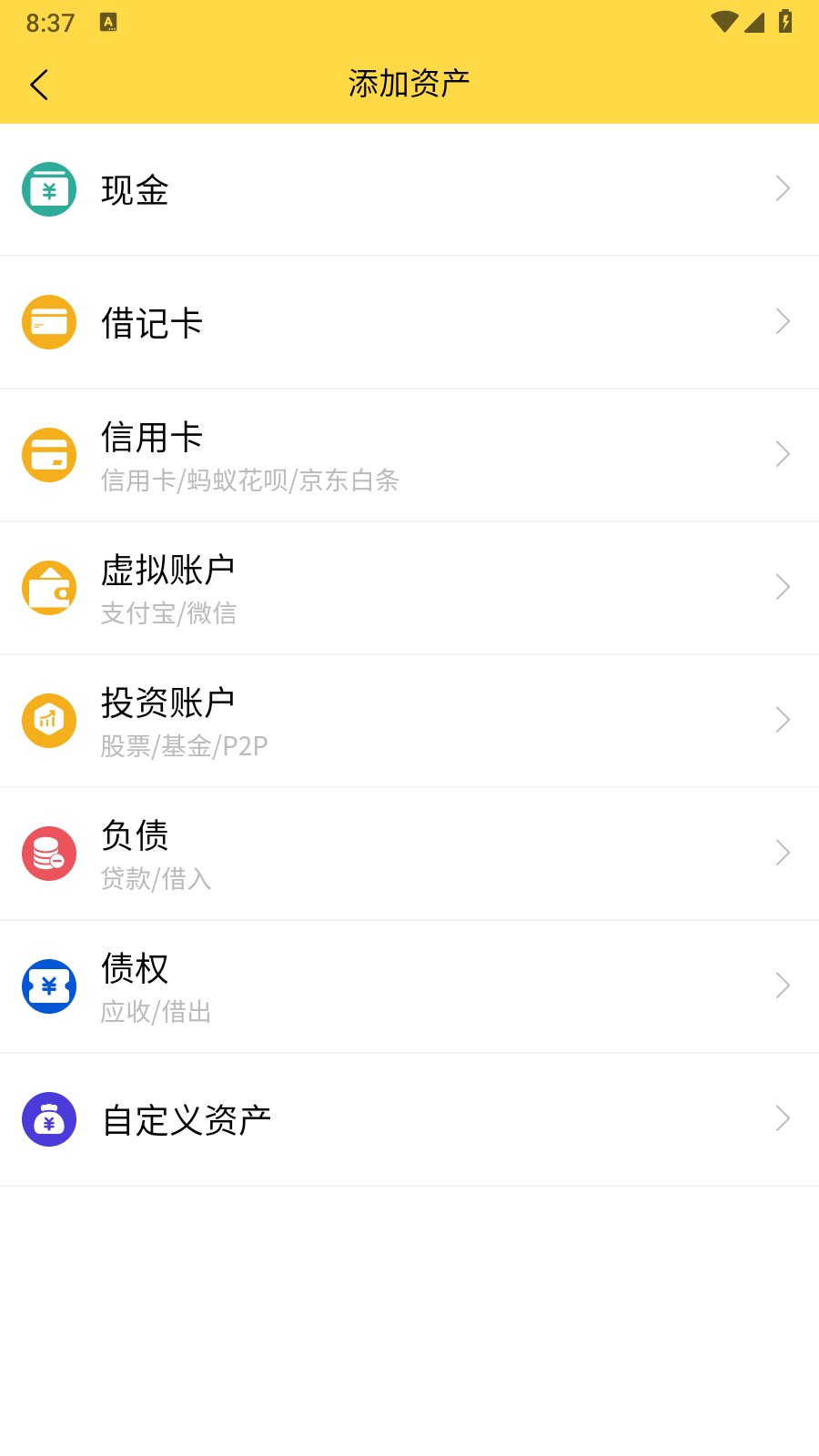Screen dimensions: 819x1456
Task: Select the 现金 cash icon
Action: [x=49, y=188]
